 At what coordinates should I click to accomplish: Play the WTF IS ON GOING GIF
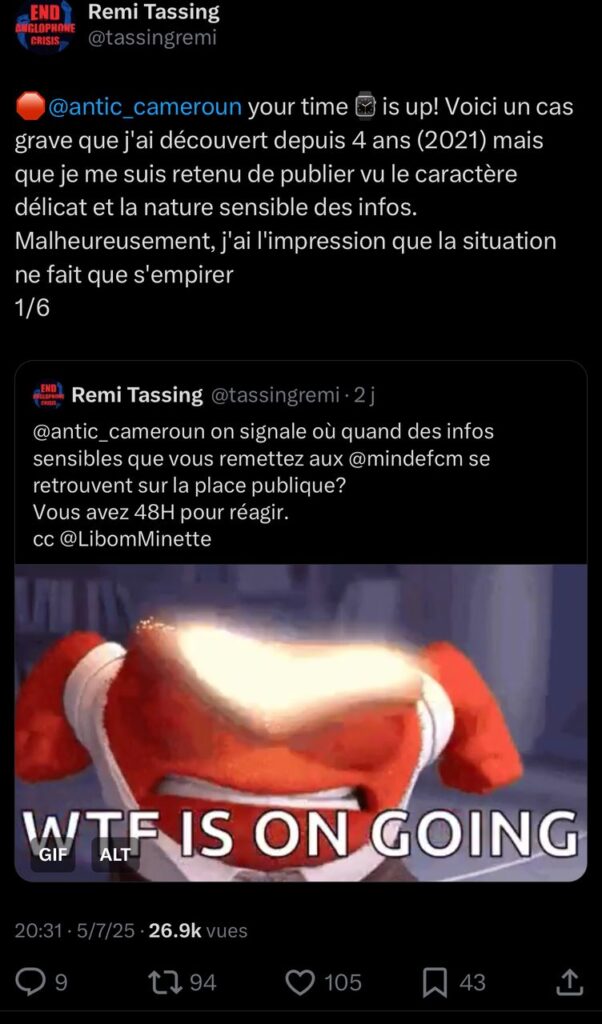pos(300,720)
